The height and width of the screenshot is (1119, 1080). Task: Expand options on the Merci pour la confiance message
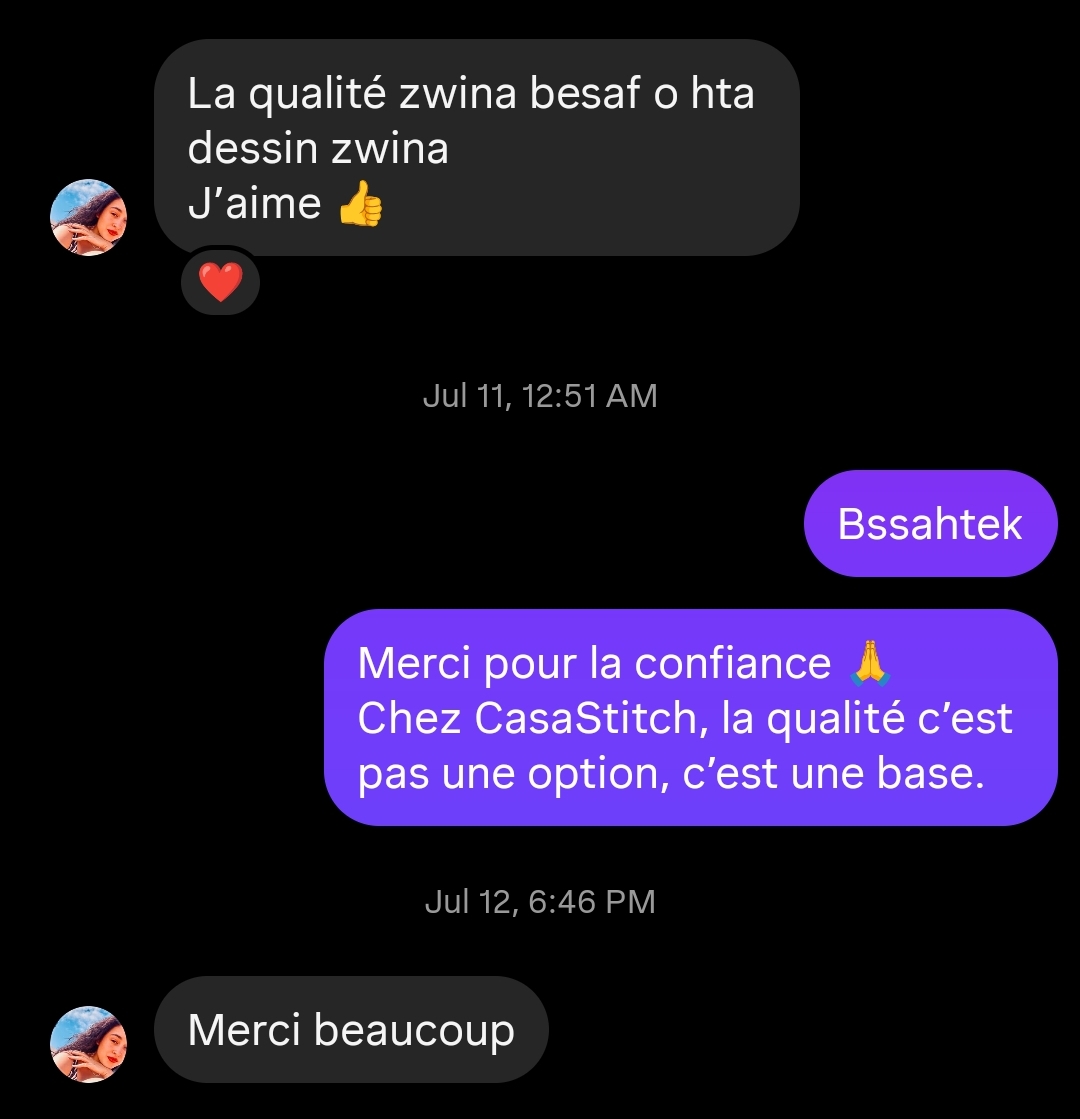[x=690, y=716]
